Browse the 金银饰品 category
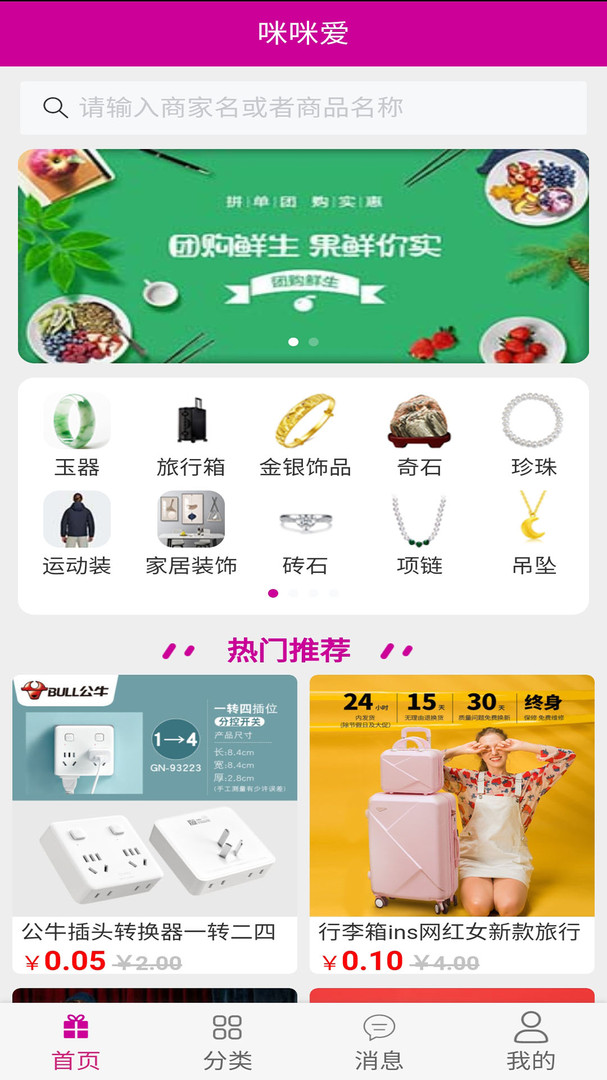 (x=305, y=435)
